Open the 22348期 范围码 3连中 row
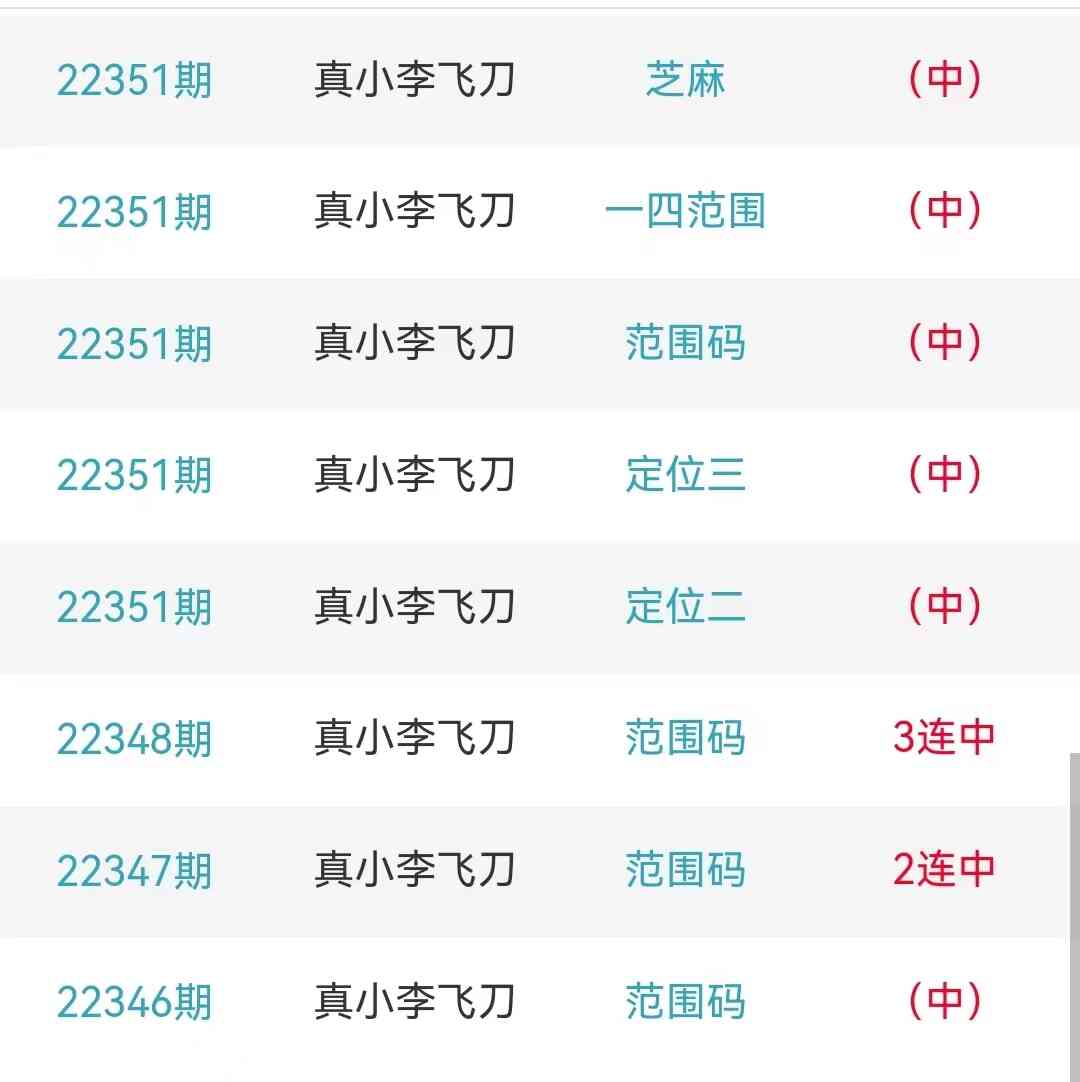Image resolution: width=1080 pixels, height=1082 pixels. (685, 739)
